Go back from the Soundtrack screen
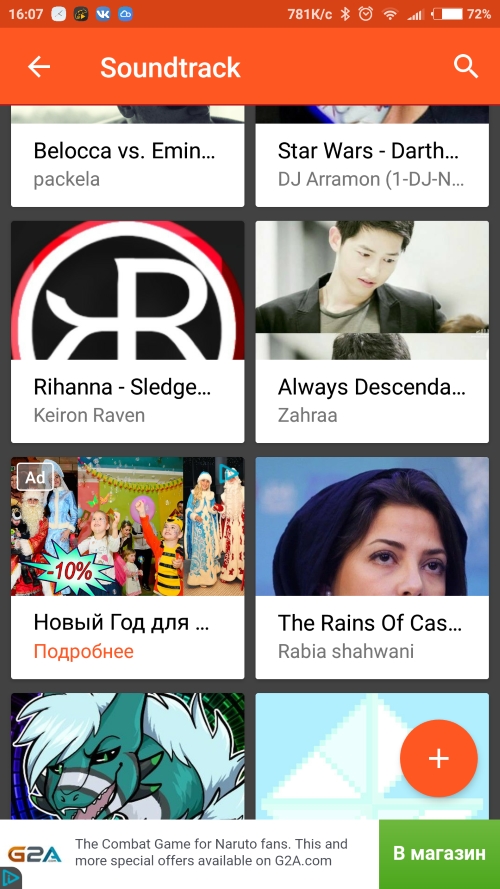Viewport: 500px width, 889px height. click(39, 67)
